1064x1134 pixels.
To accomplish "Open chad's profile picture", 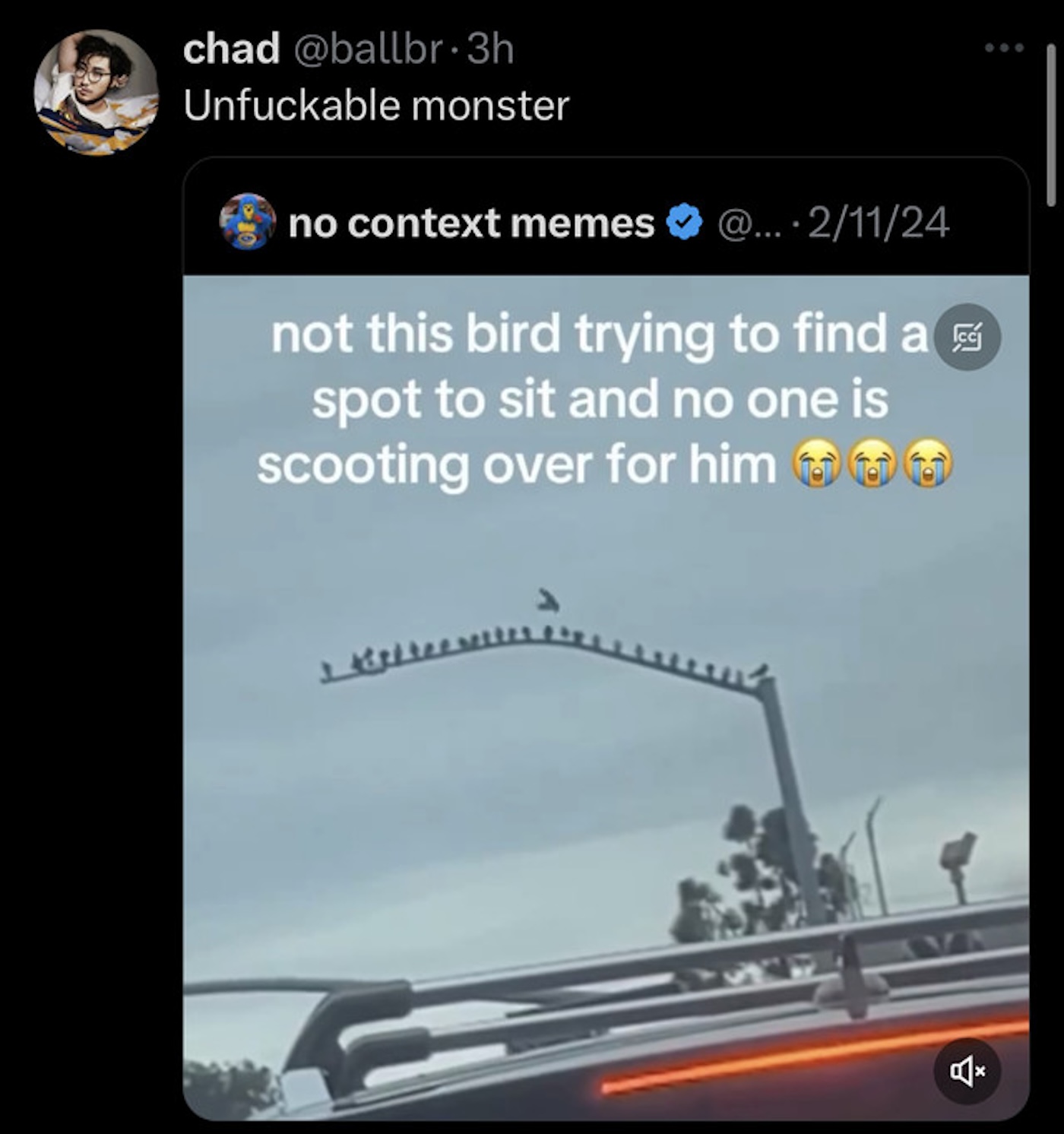I will coord(97,92).
